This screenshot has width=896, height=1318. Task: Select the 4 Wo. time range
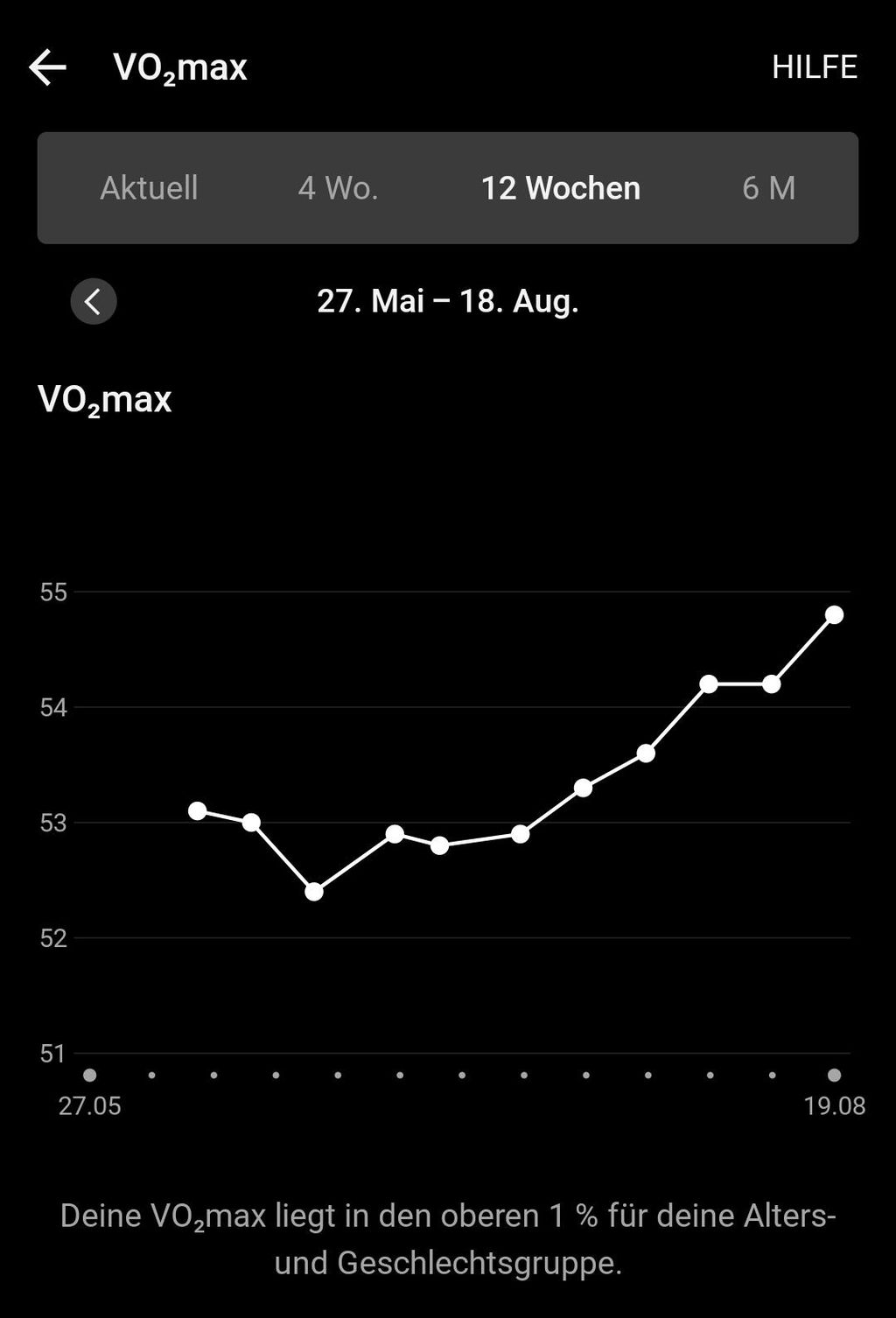pyautogui.click(x=338, y=187)
